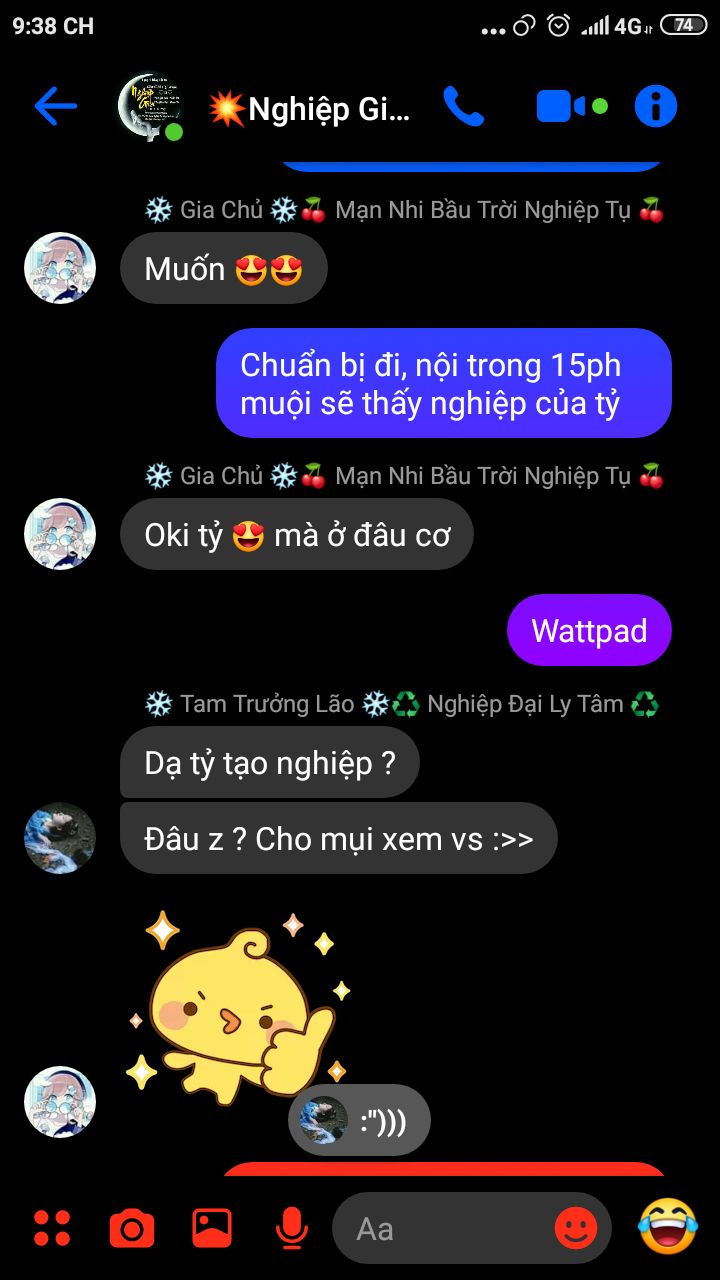Open the conversation info button

656,106
